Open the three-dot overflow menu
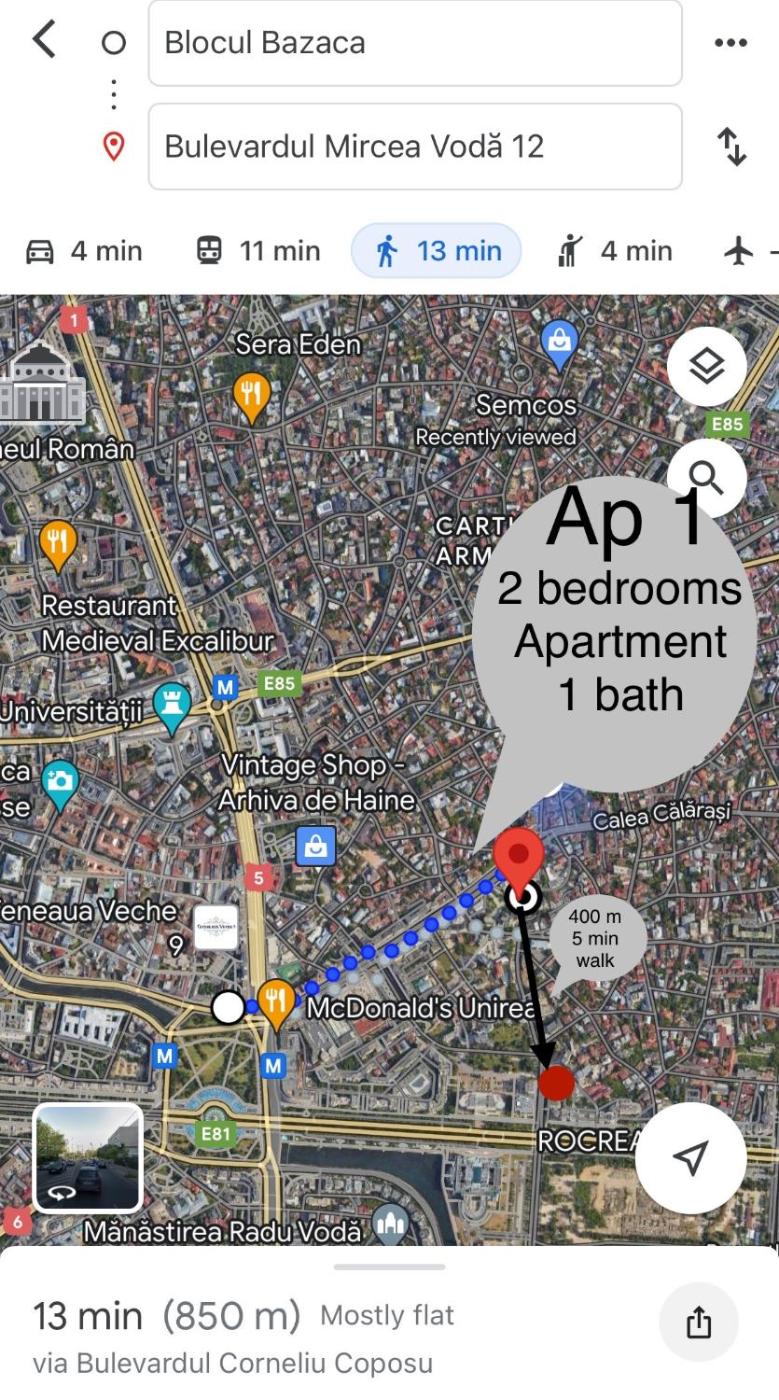The width and height of the screenshot is (779, 1400). [731, 42]
